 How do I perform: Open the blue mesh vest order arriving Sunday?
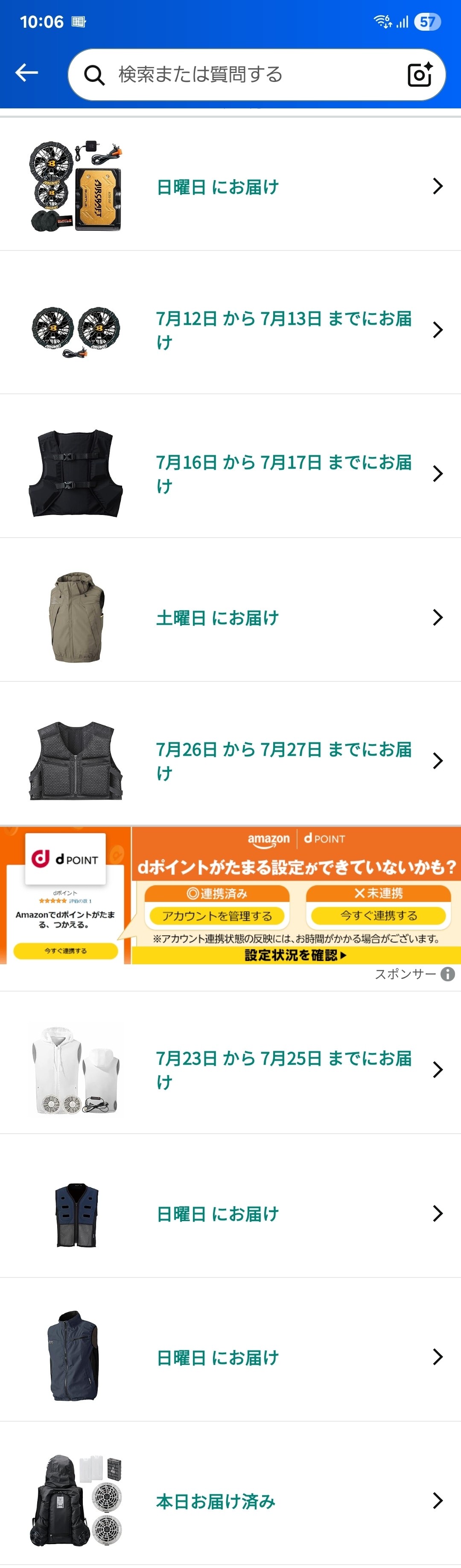[230, 1213]
